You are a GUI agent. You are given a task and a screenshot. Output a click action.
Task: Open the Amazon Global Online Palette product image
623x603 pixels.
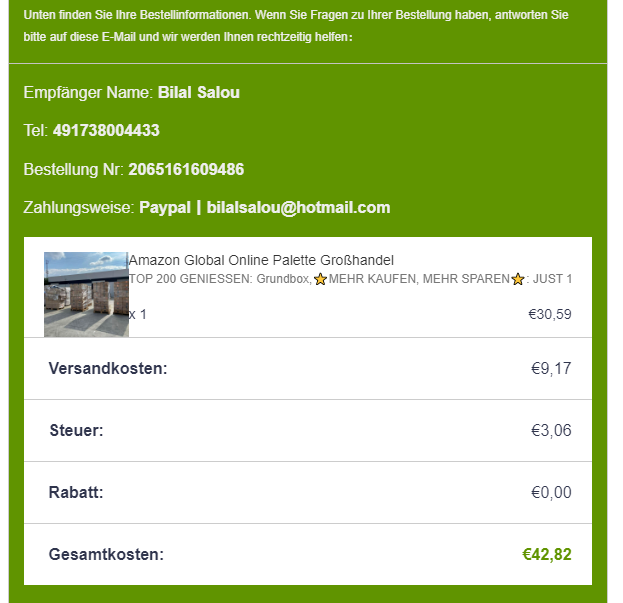coord(86,294)
